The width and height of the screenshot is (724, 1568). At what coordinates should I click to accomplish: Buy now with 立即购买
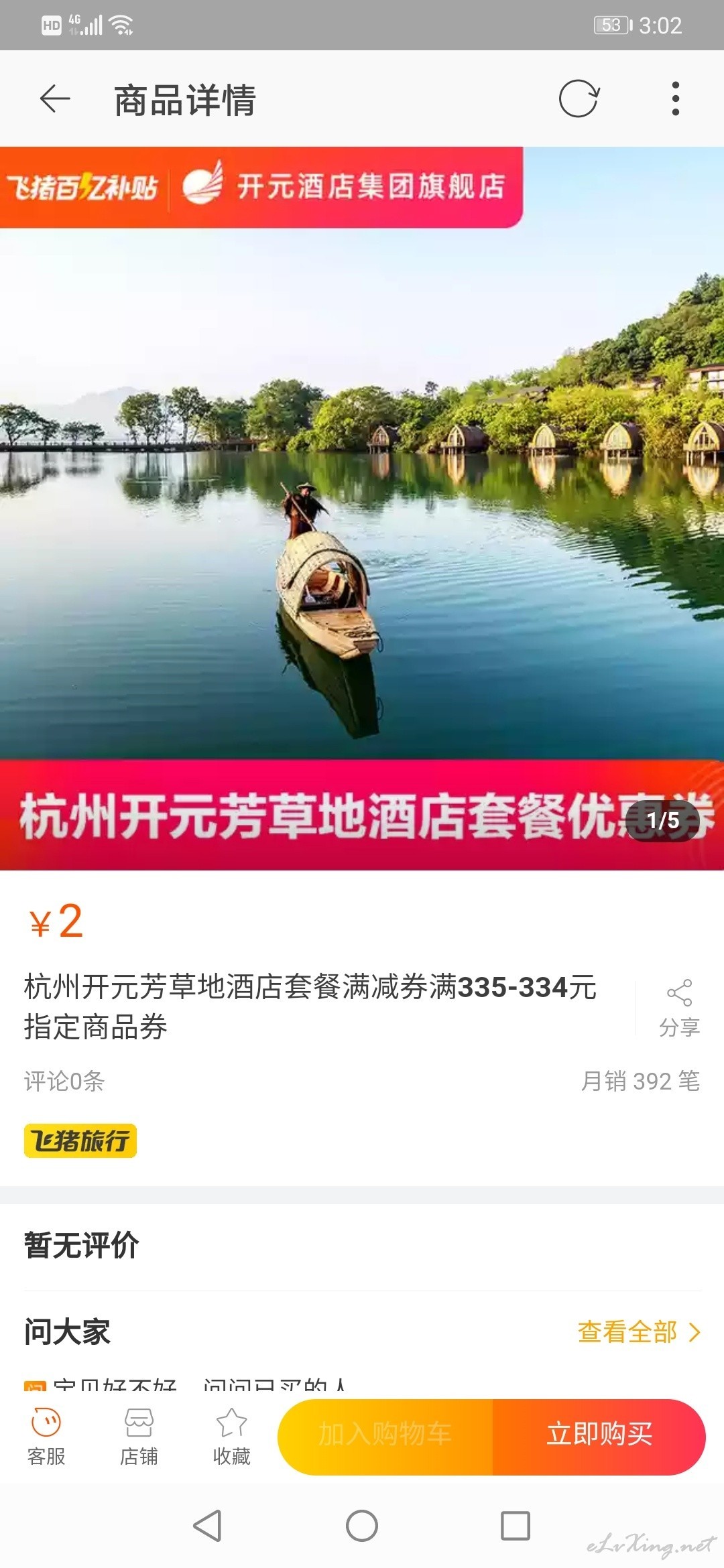pyautogui.click(x=599, y=1437)
